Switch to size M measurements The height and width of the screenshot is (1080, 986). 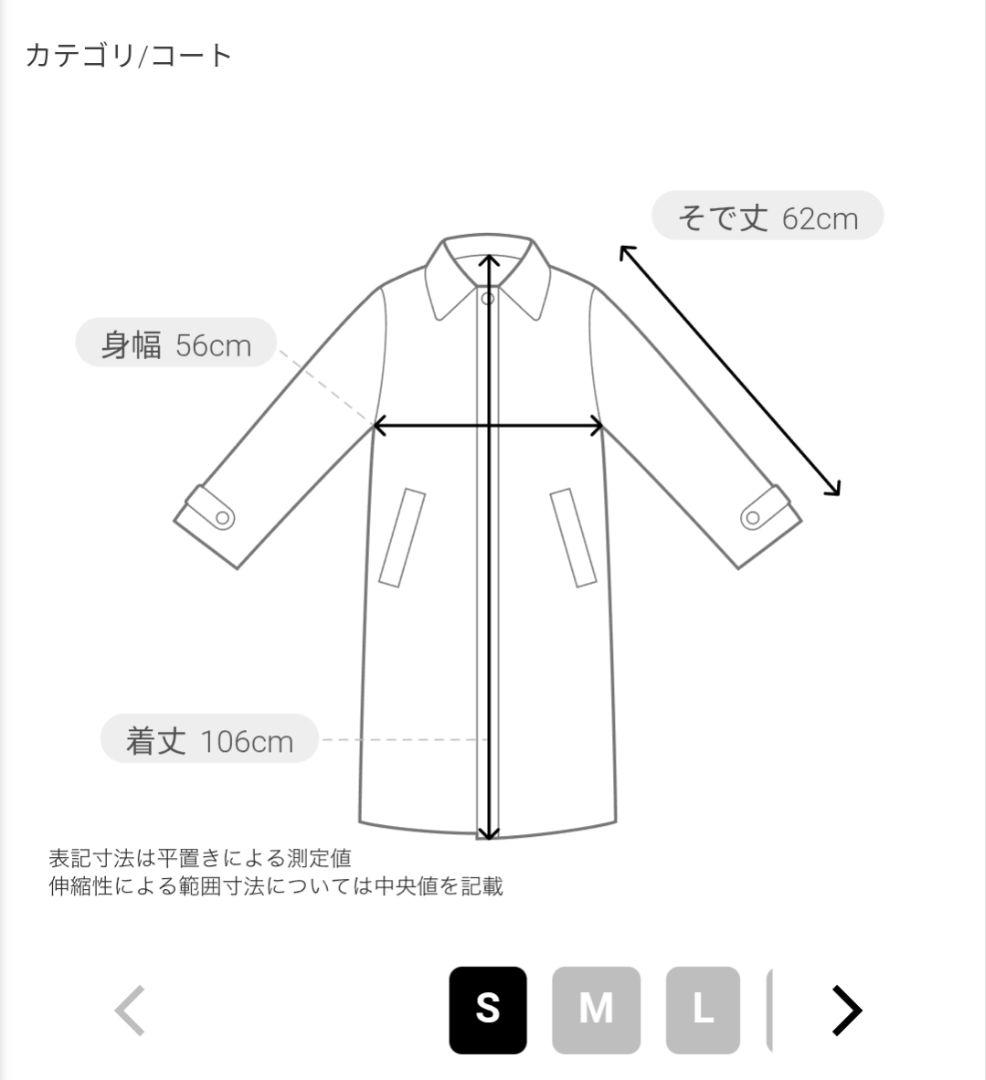point(596,1010)
